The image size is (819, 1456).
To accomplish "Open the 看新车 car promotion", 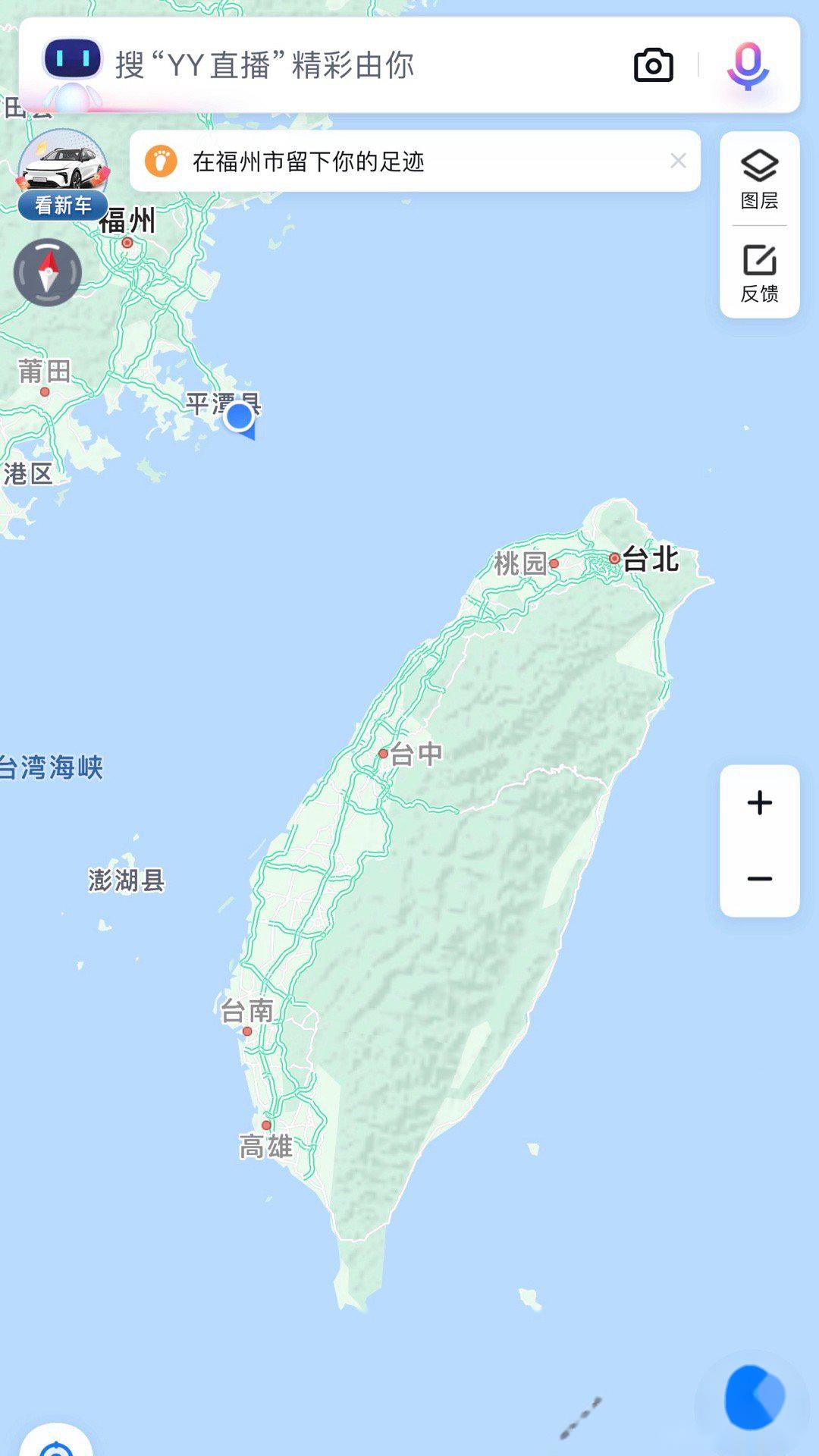I will [63, 174].
